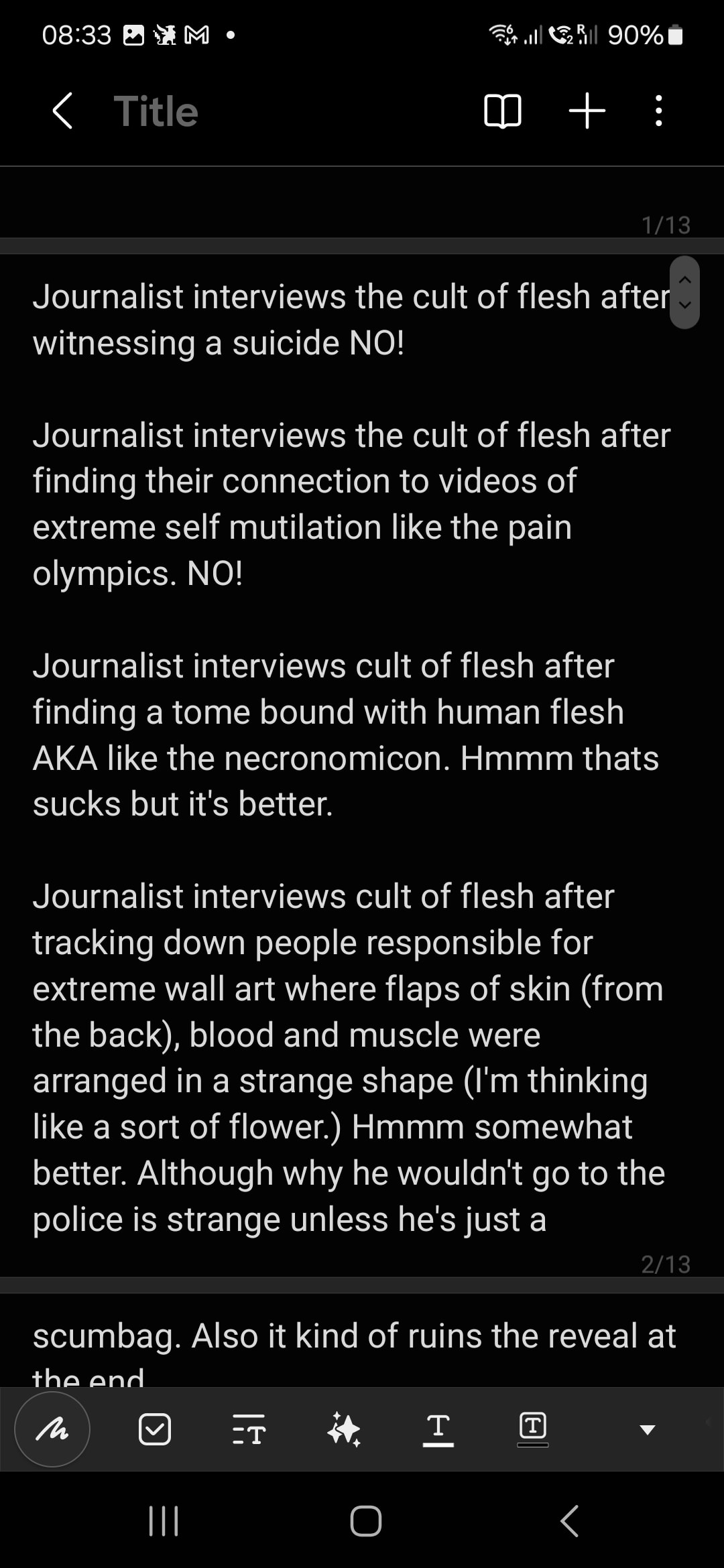Switch to reading mode
This screenshot has height=1568, width=724.
point(502,111)
